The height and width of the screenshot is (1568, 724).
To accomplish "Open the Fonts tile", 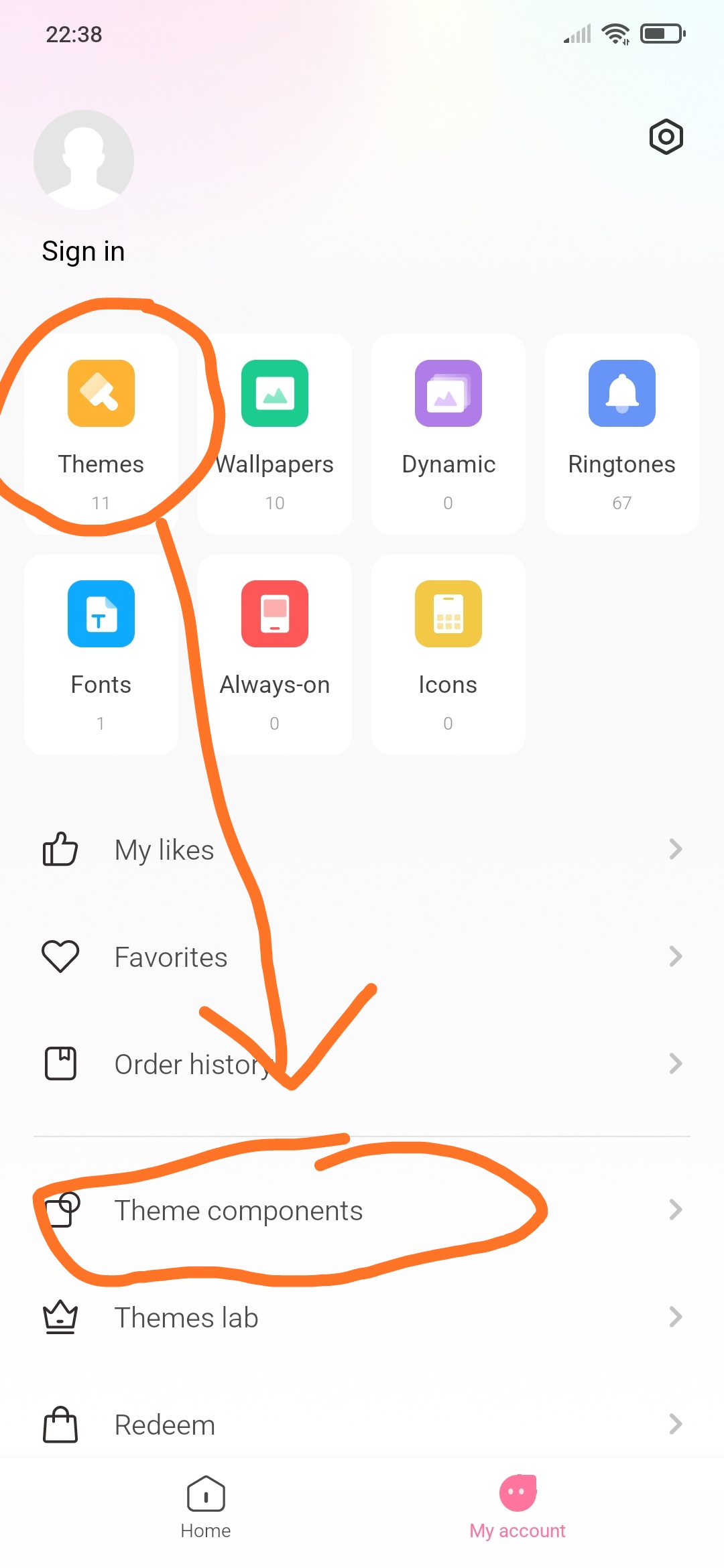I will pos(101,654).
